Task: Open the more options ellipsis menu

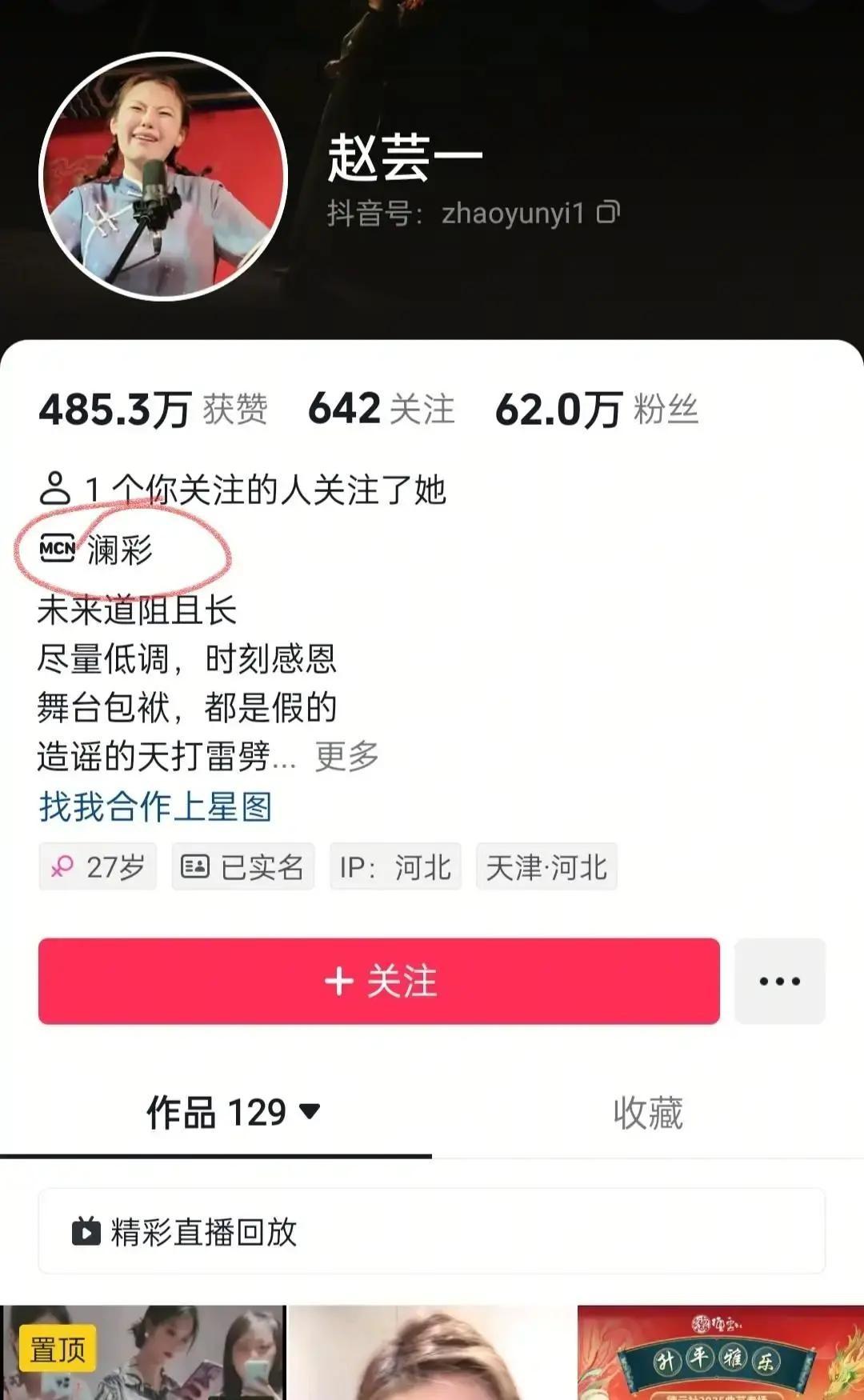Action: 781,981
